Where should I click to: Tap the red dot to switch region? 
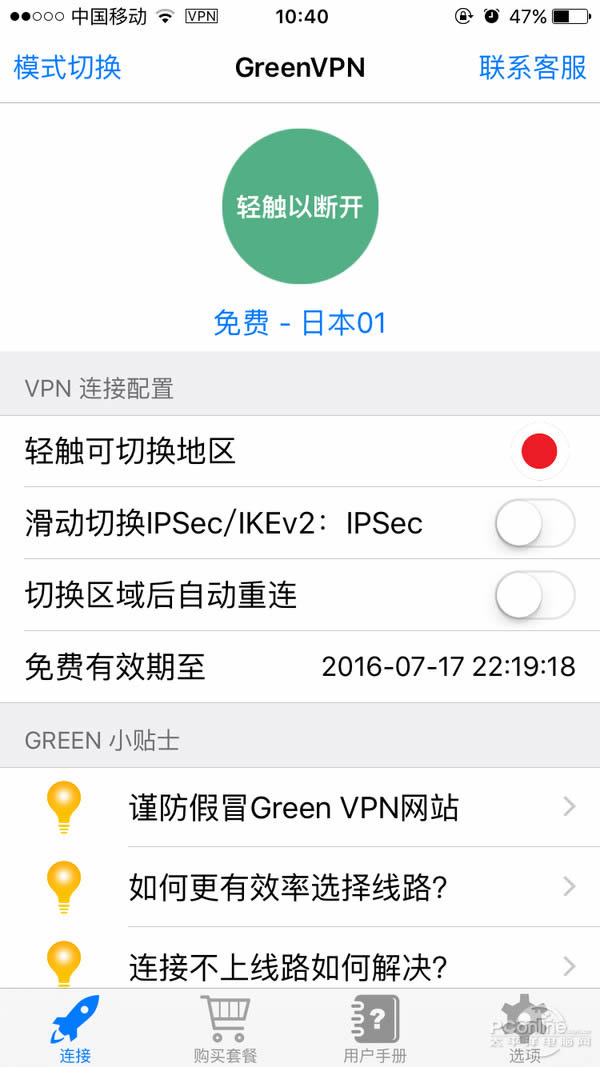[x=538, y=452]
